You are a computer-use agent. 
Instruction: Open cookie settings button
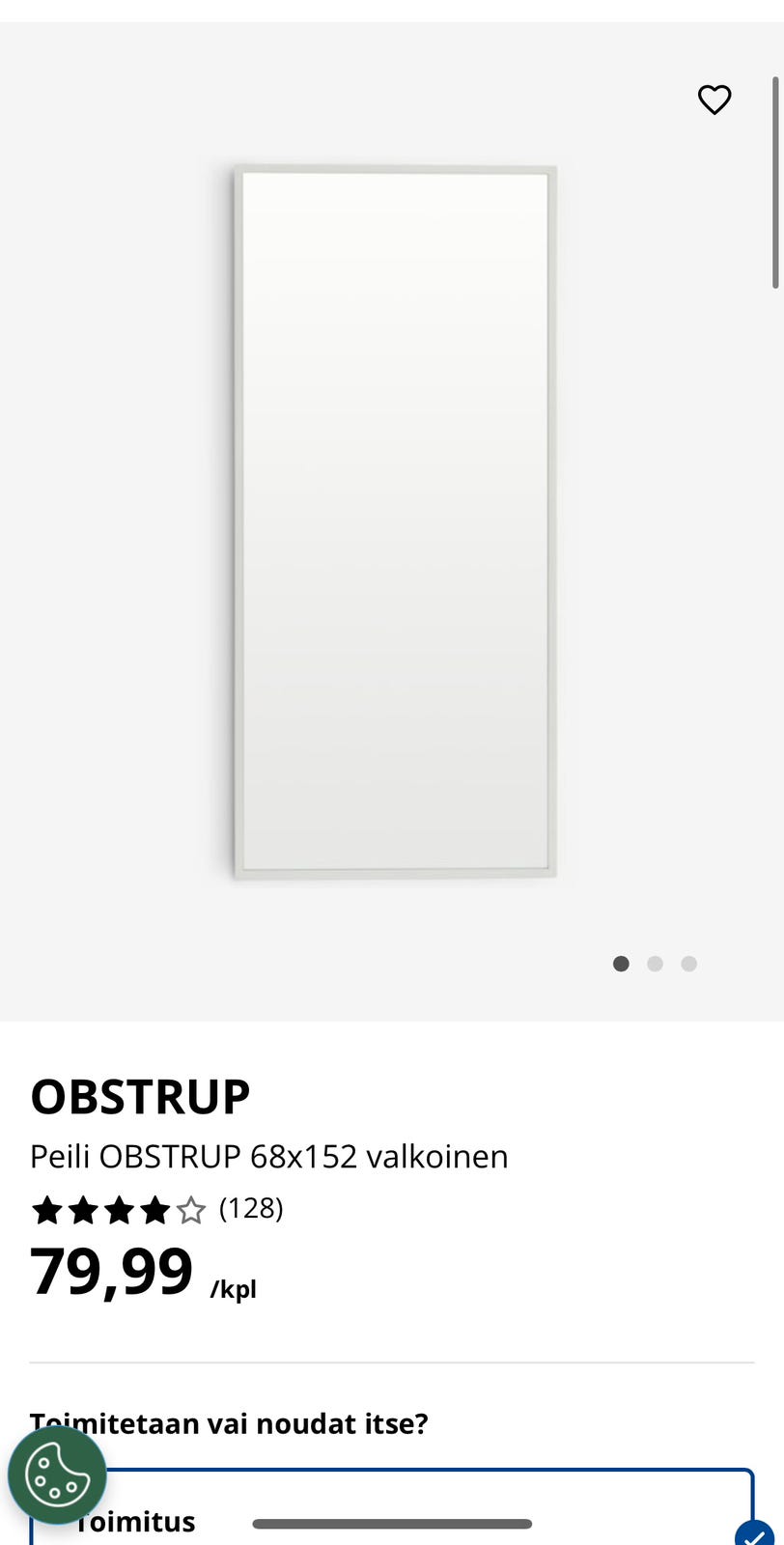tap(57, 1475)
